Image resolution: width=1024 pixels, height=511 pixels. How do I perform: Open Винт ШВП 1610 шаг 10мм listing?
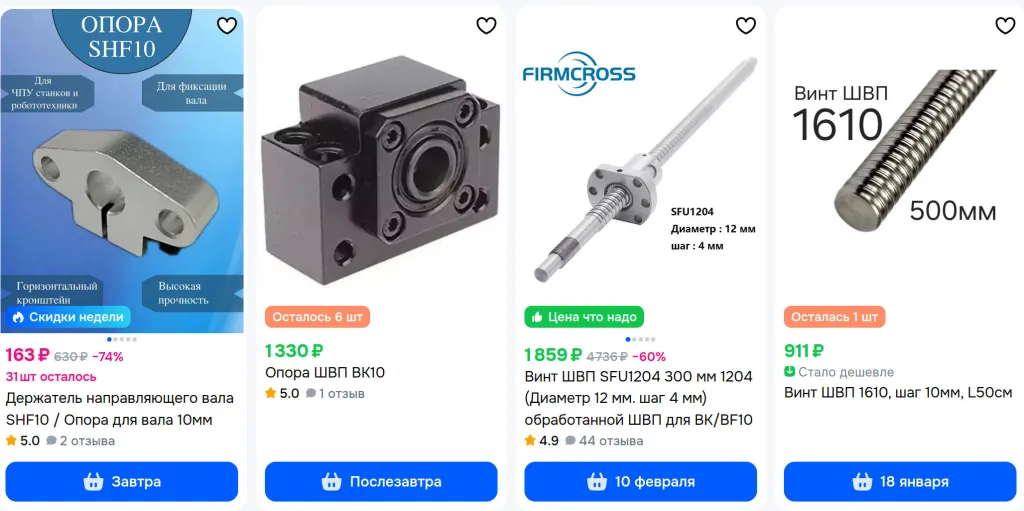point(898,392)
